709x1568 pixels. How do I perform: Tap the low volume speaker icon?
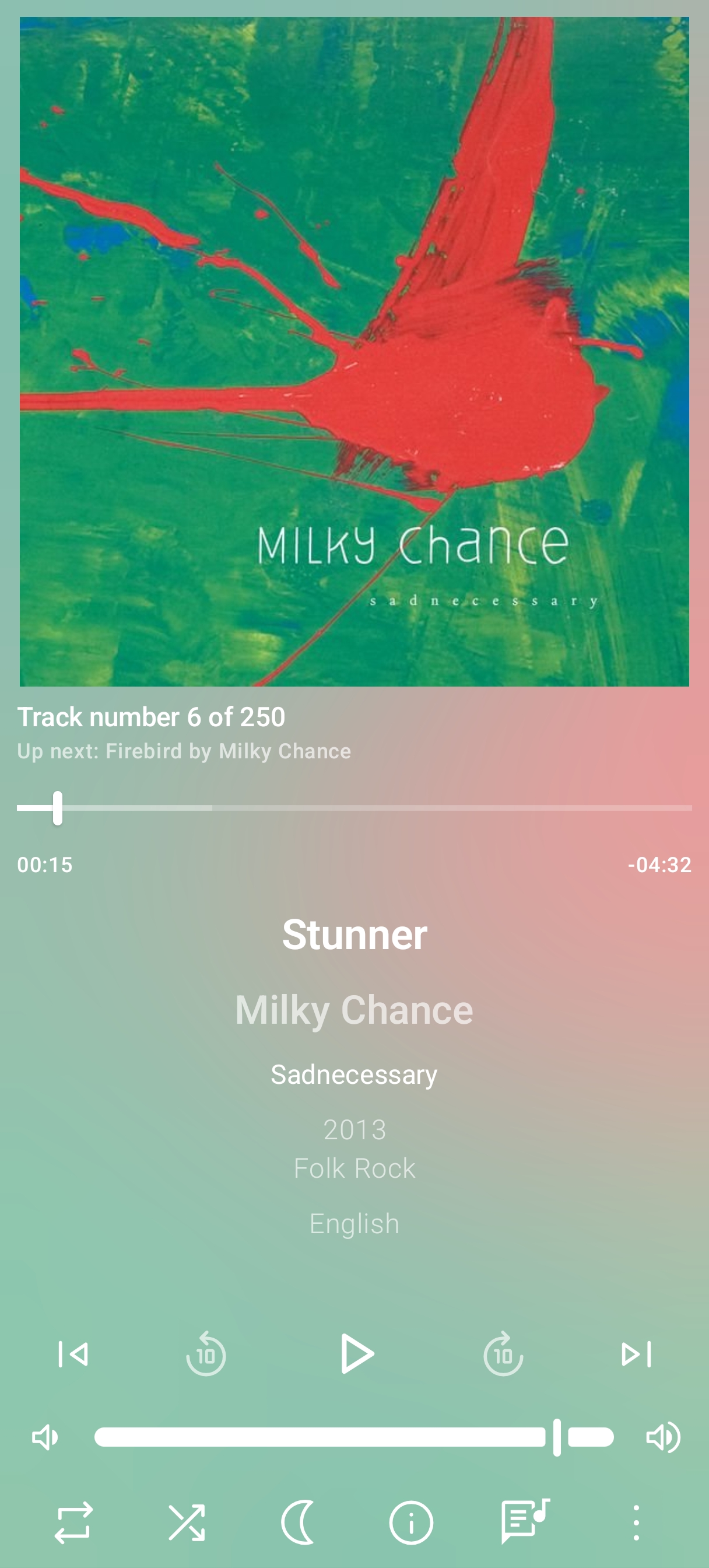click(45, 1437)
